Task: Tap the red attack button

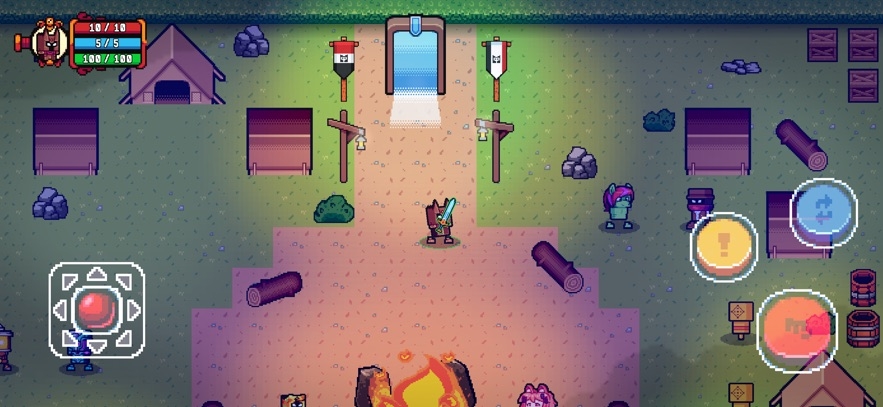Action: coord(796,329)
